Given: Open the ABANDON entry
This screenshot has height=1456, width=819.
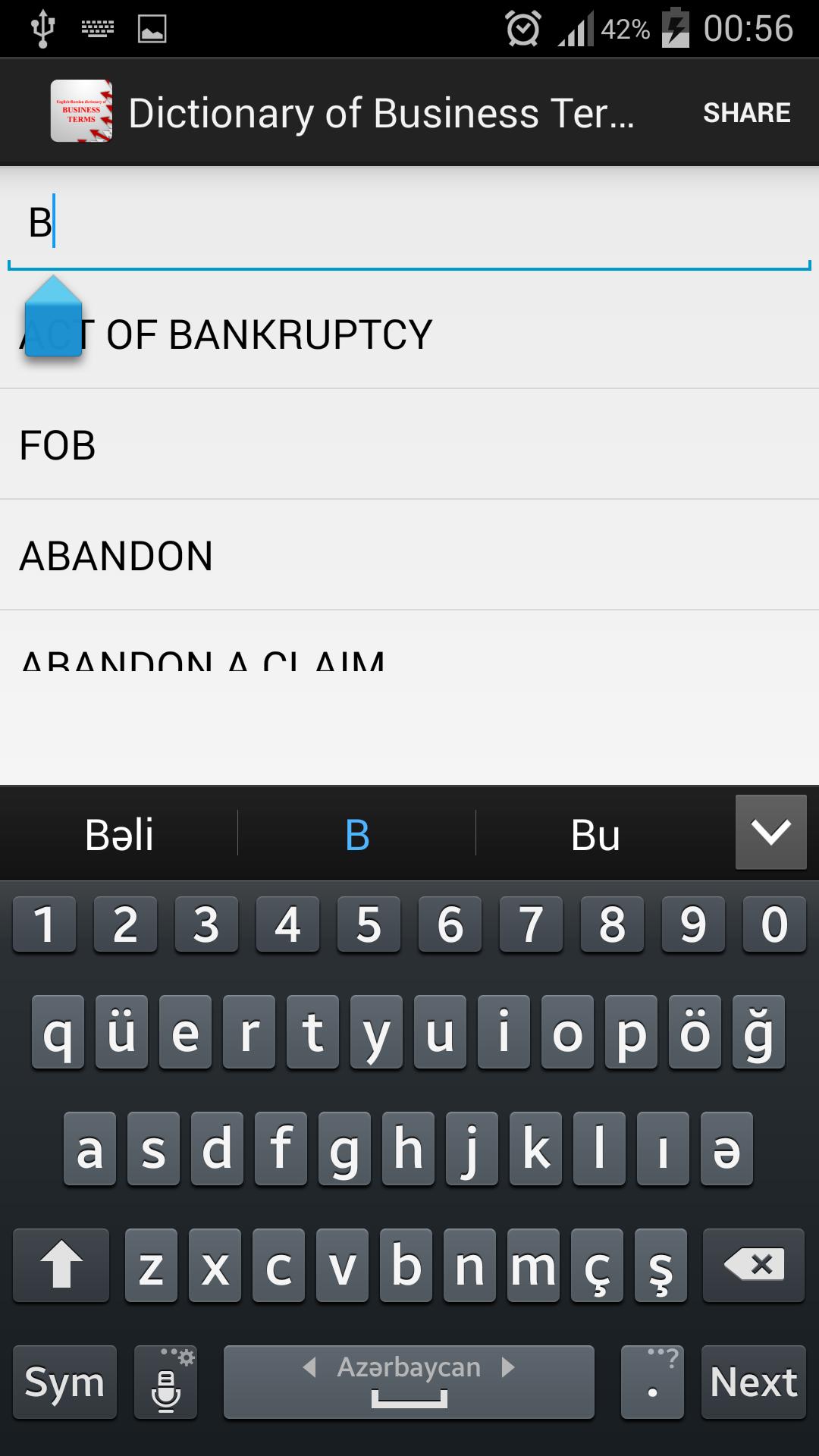Looking at the screenshot, I should [409, 556].
